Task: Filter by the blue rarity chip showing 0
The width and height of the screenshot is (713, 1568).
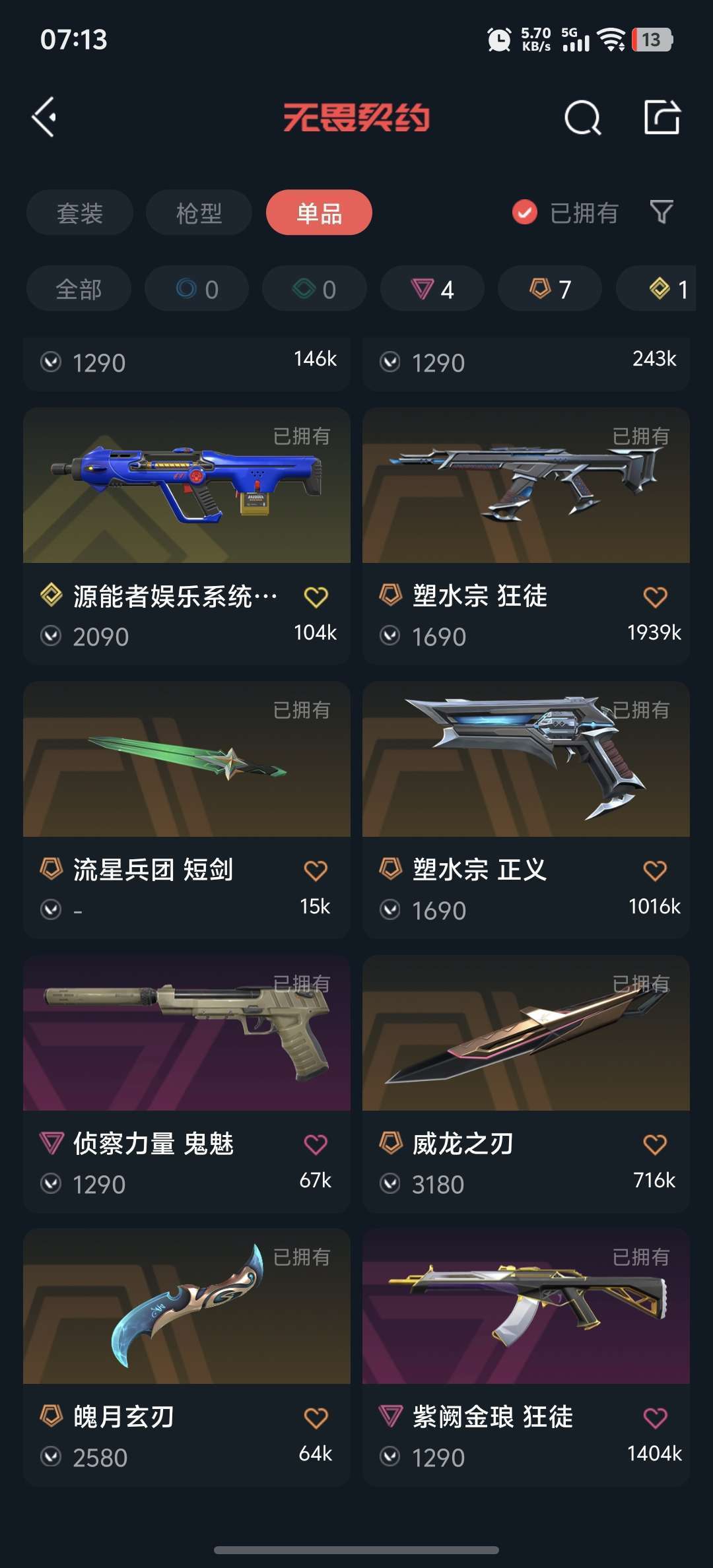Action: (x=197, y=289)
